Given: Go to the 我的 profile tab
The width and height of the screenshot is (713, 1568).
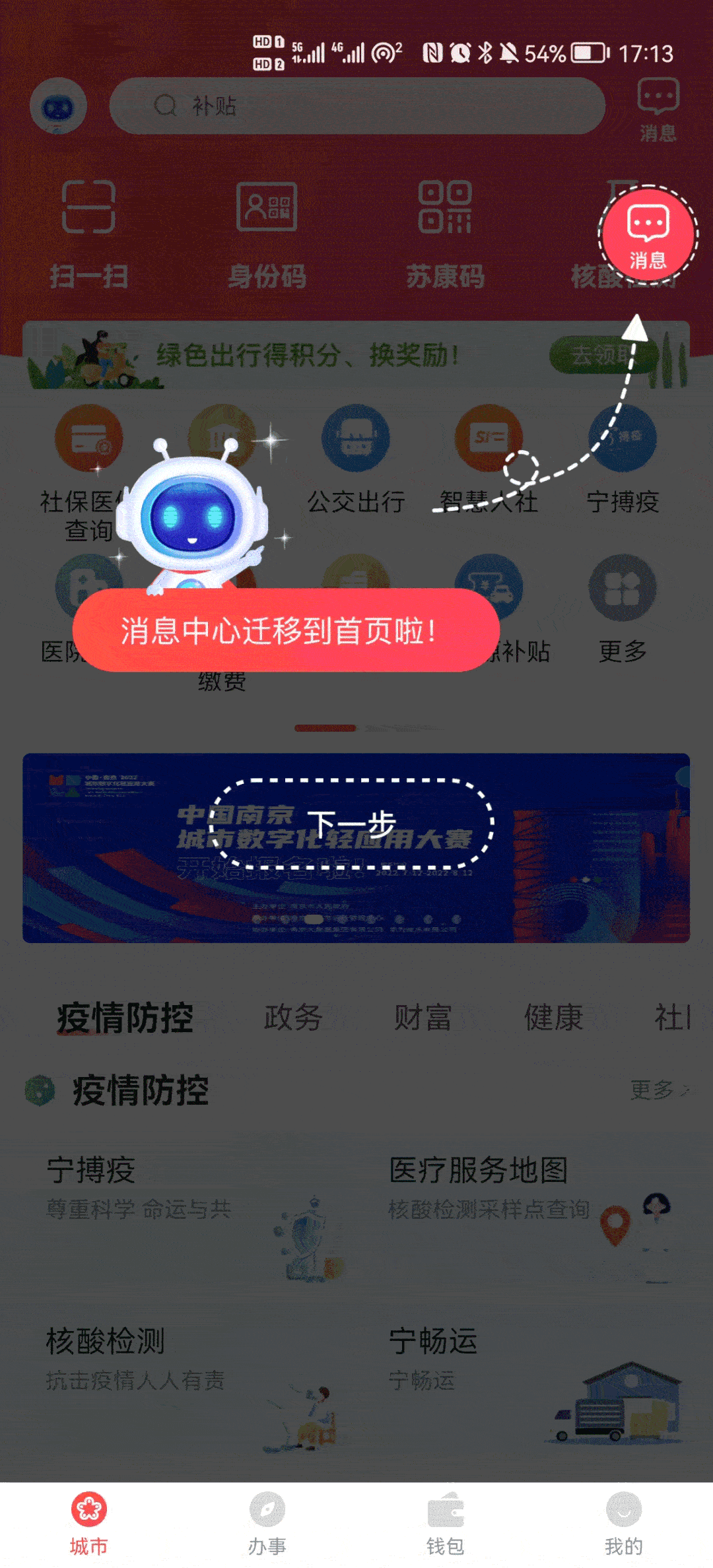Looking at the screenshot, I should [x=623, y=1520].
